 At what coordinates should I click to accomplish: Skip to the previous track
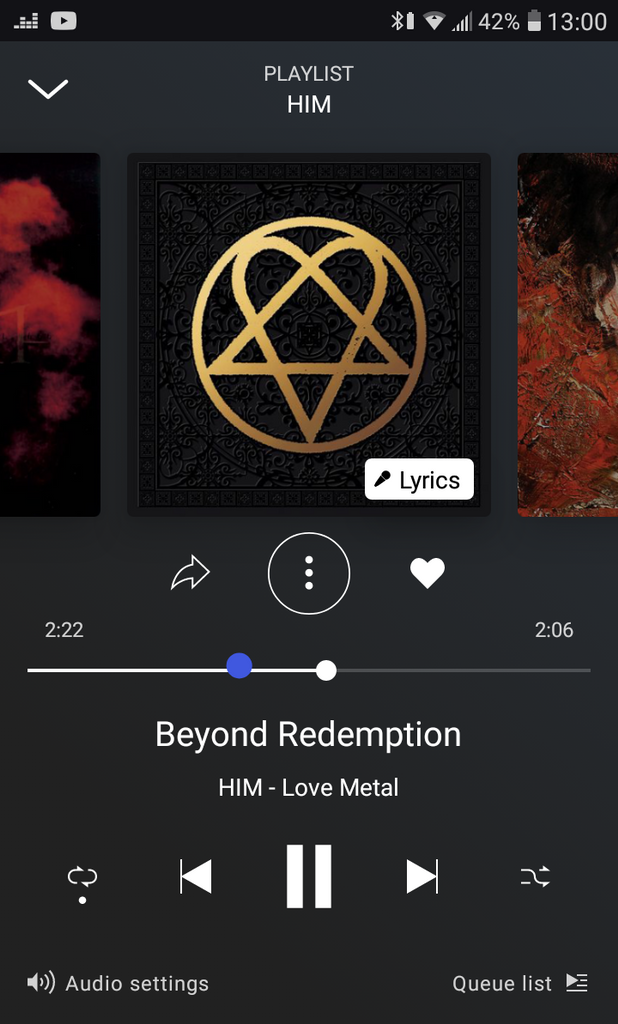coord(196,877)
